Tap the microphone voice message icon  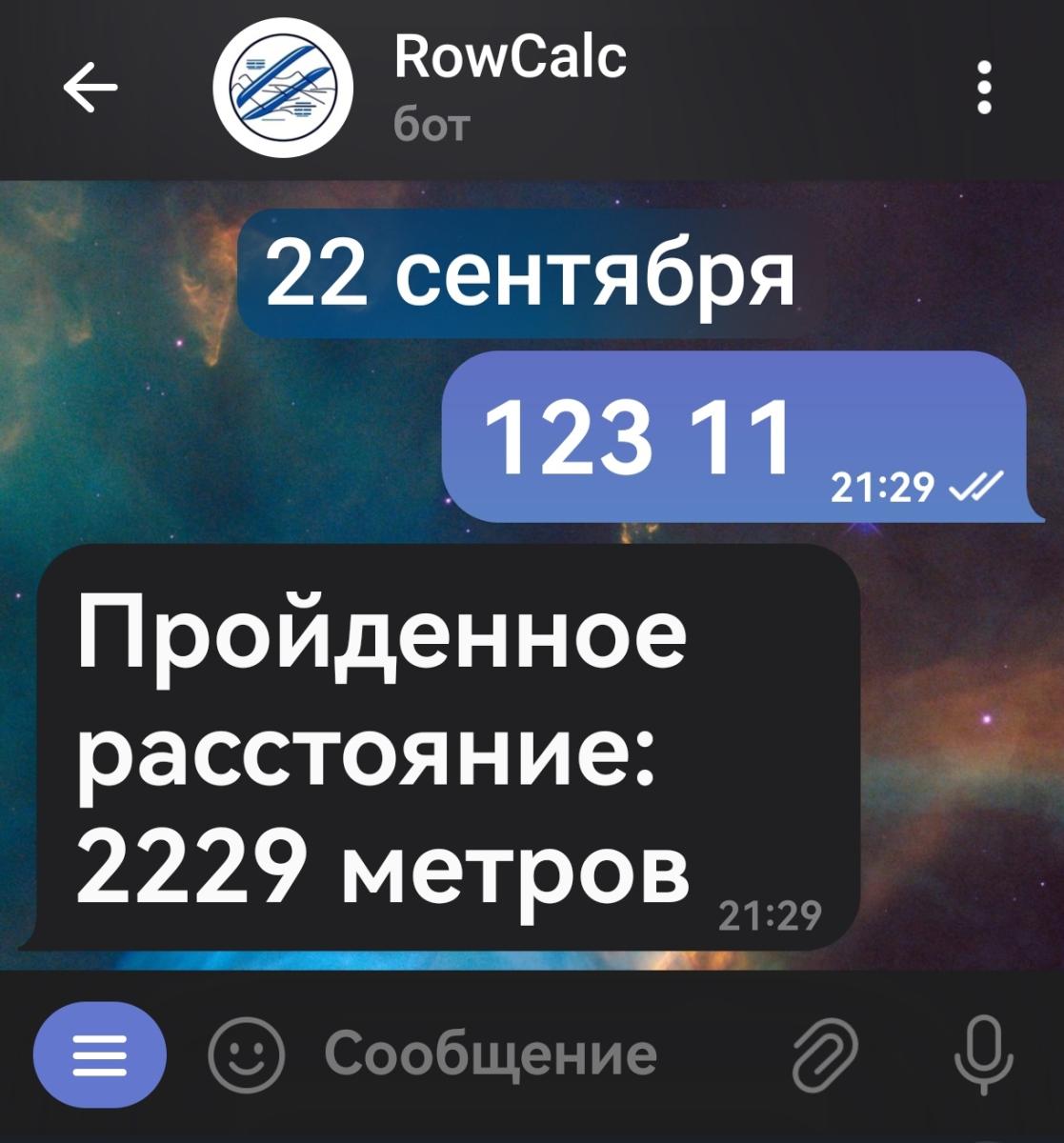point(983,1055)
